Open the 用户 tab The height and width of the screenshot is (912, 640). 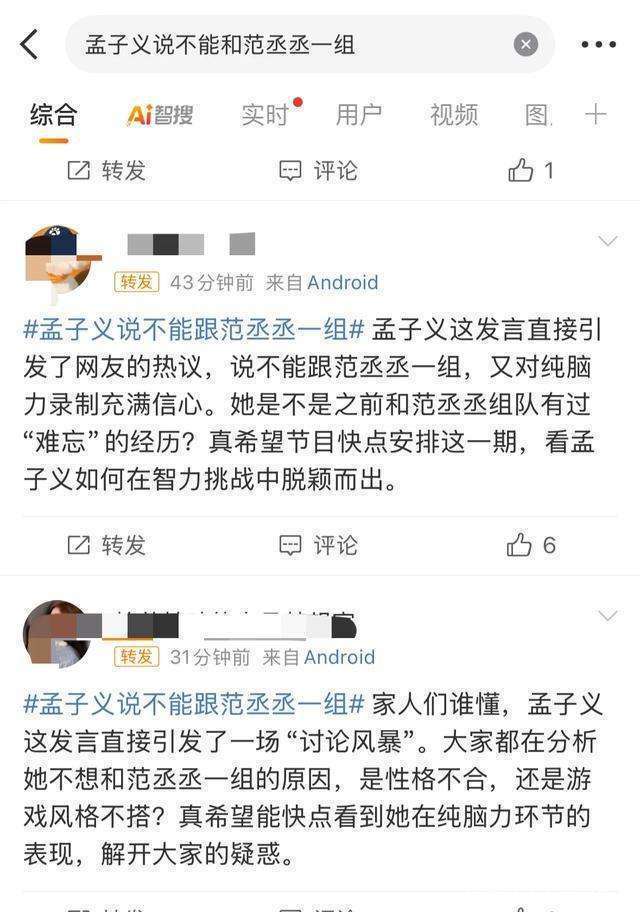tap(358, 115)
